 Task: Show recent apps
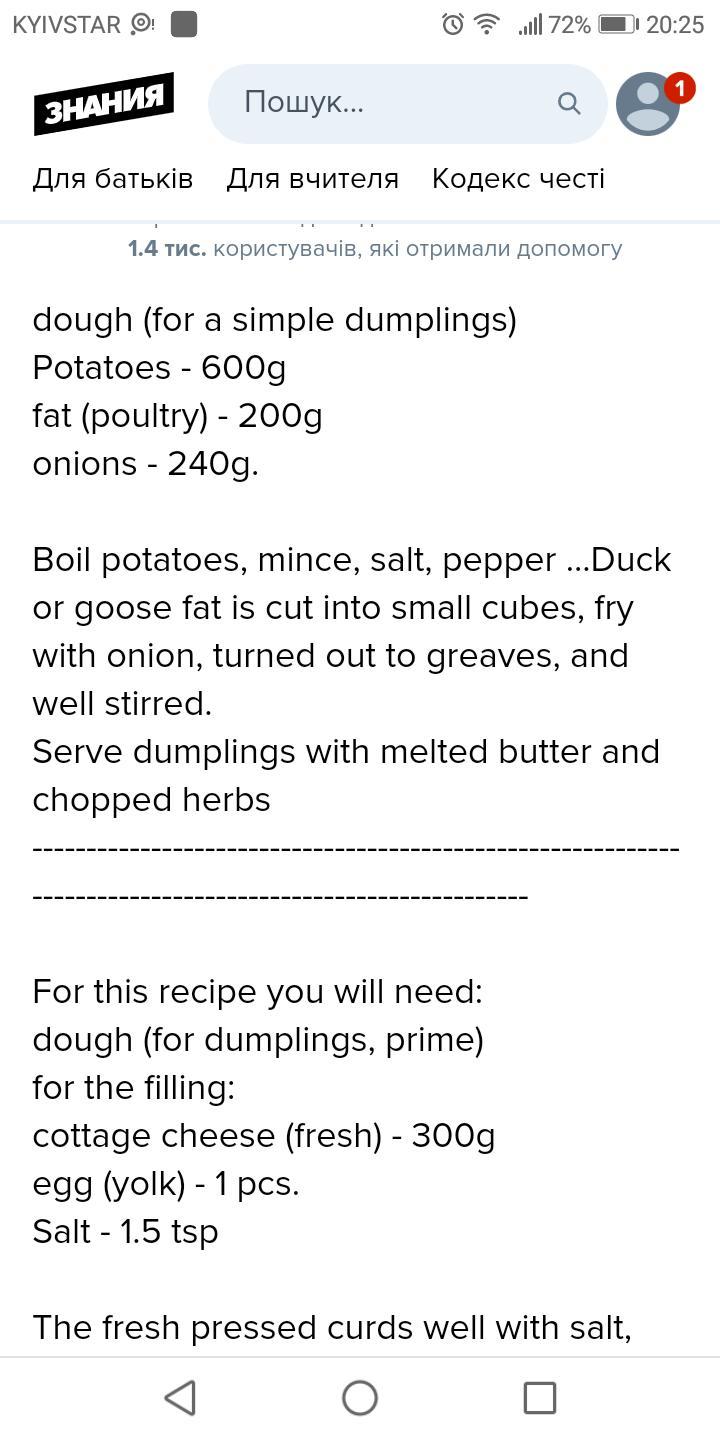tap(540, 1398)
